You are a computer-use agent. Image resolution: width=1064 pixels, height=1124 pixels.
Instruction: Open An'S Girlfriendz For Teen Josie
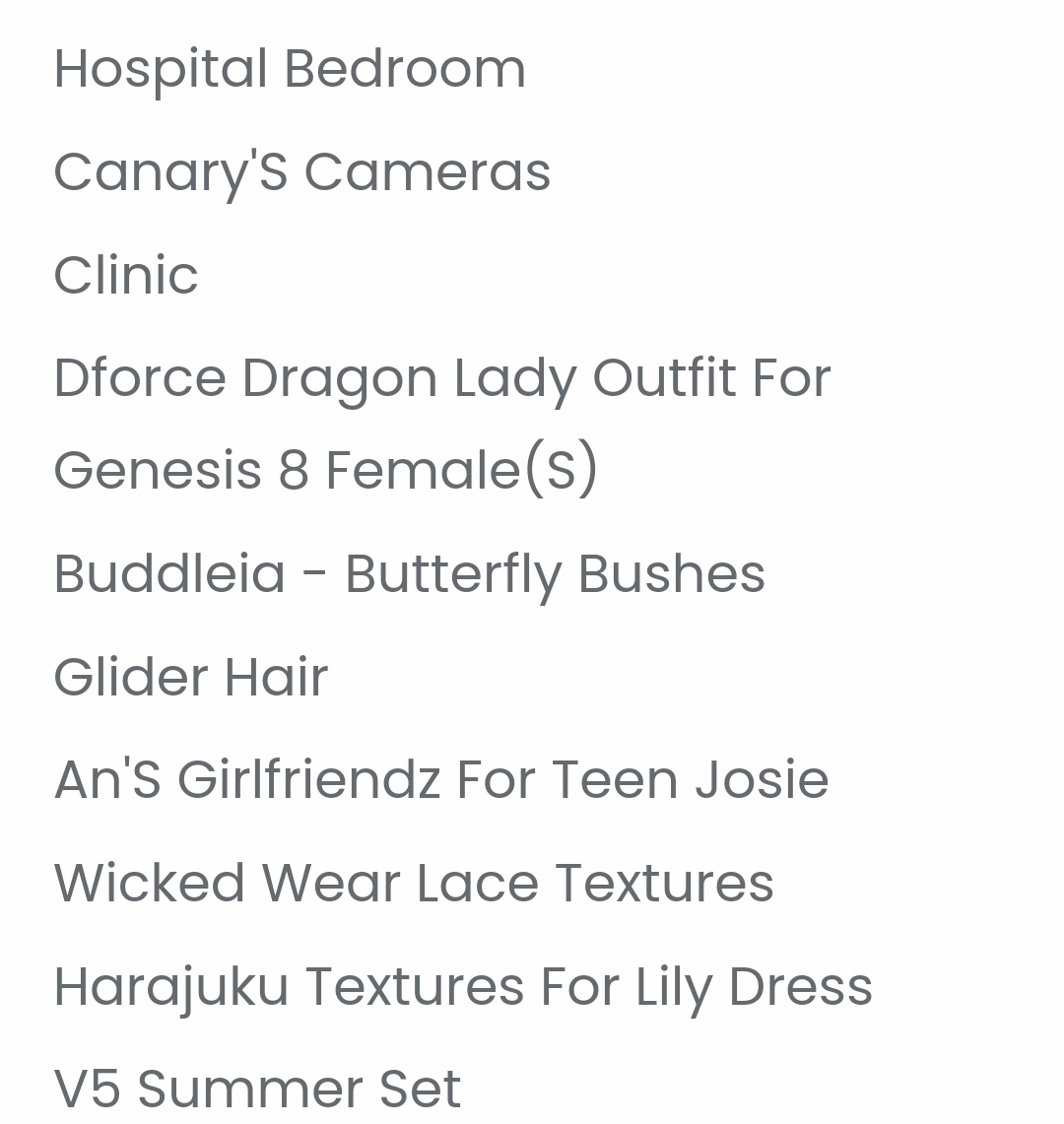440,780
